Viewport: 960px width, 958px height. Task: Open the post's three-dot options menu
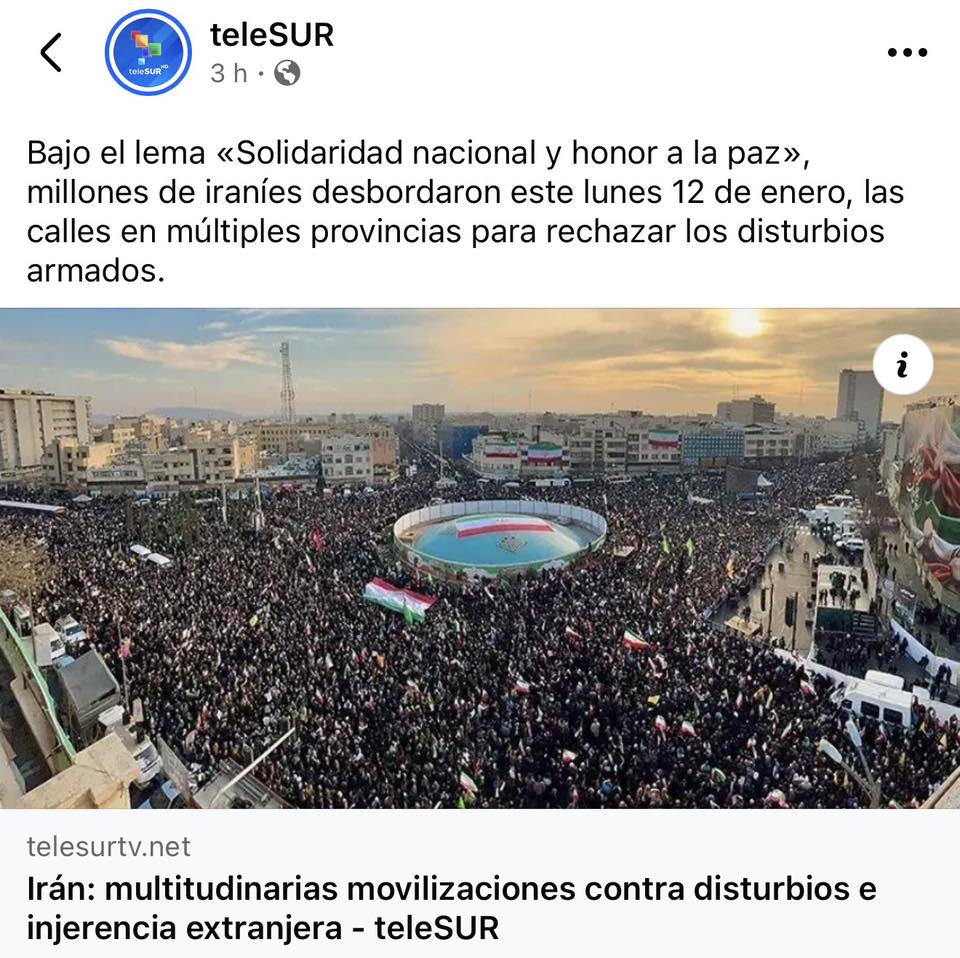click(907, 52)
